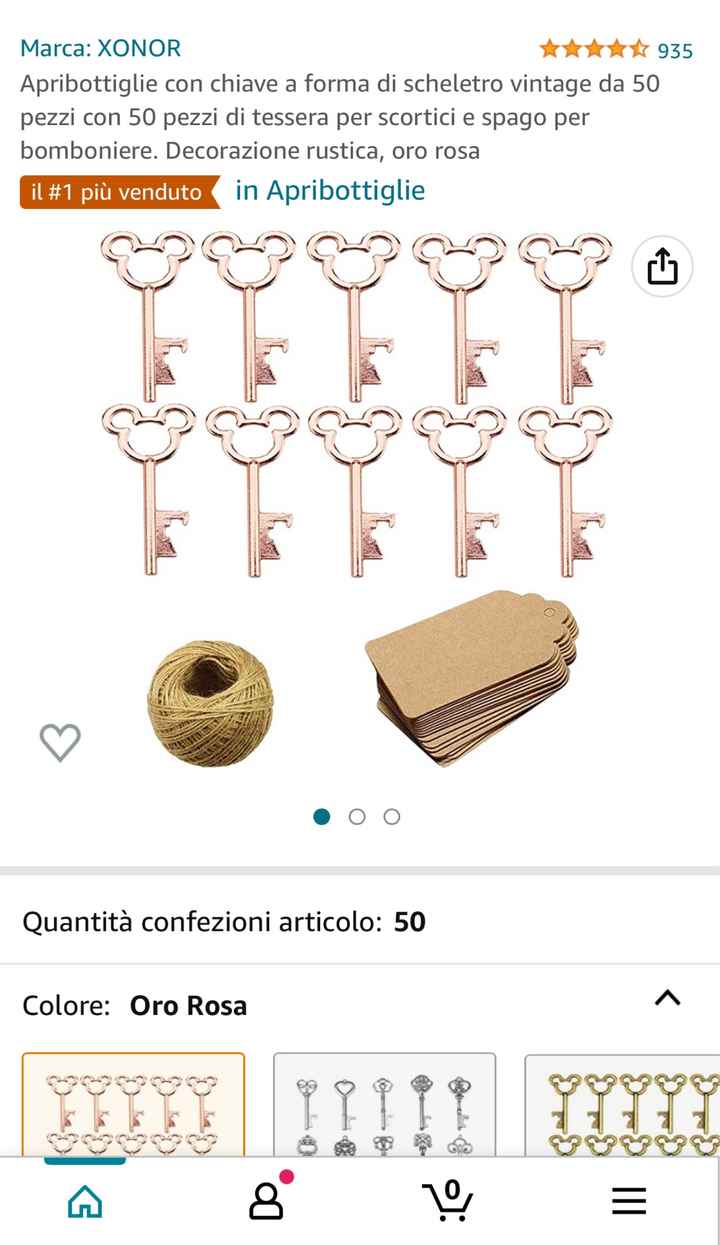Image resolution: width=720 pixels, height=1245 pixels.
Task: Select the silver keys color option
Action: (384, 1105)
